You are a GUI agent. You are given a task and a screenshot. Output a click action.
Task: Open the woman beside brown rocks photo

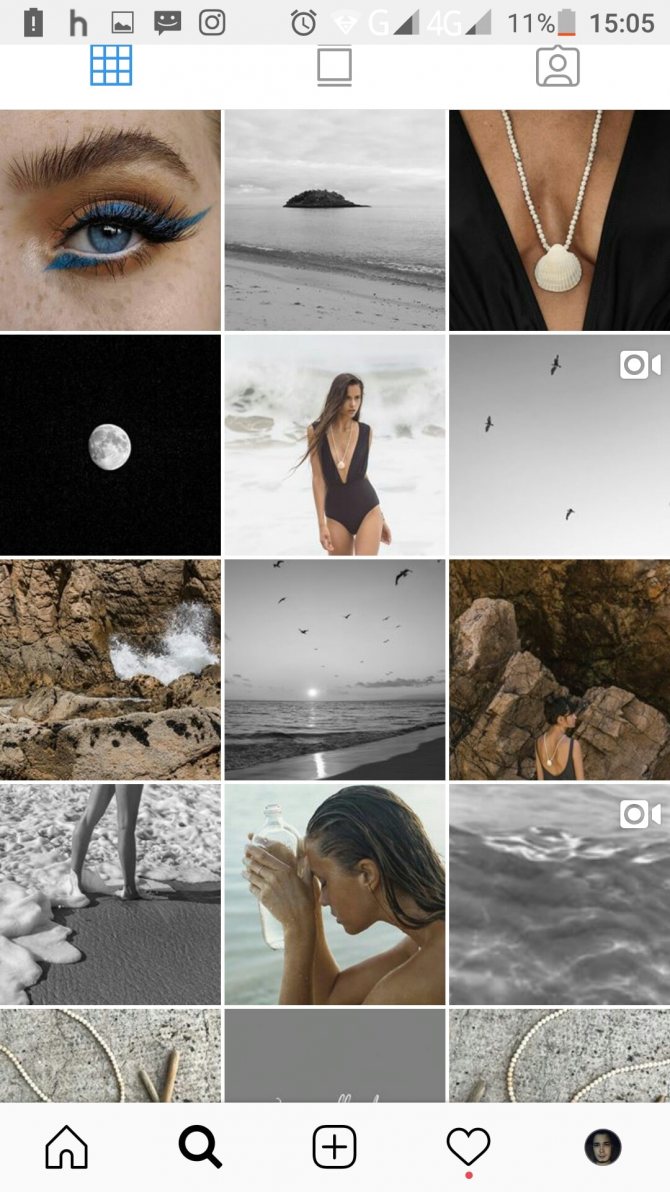point(559,669)
